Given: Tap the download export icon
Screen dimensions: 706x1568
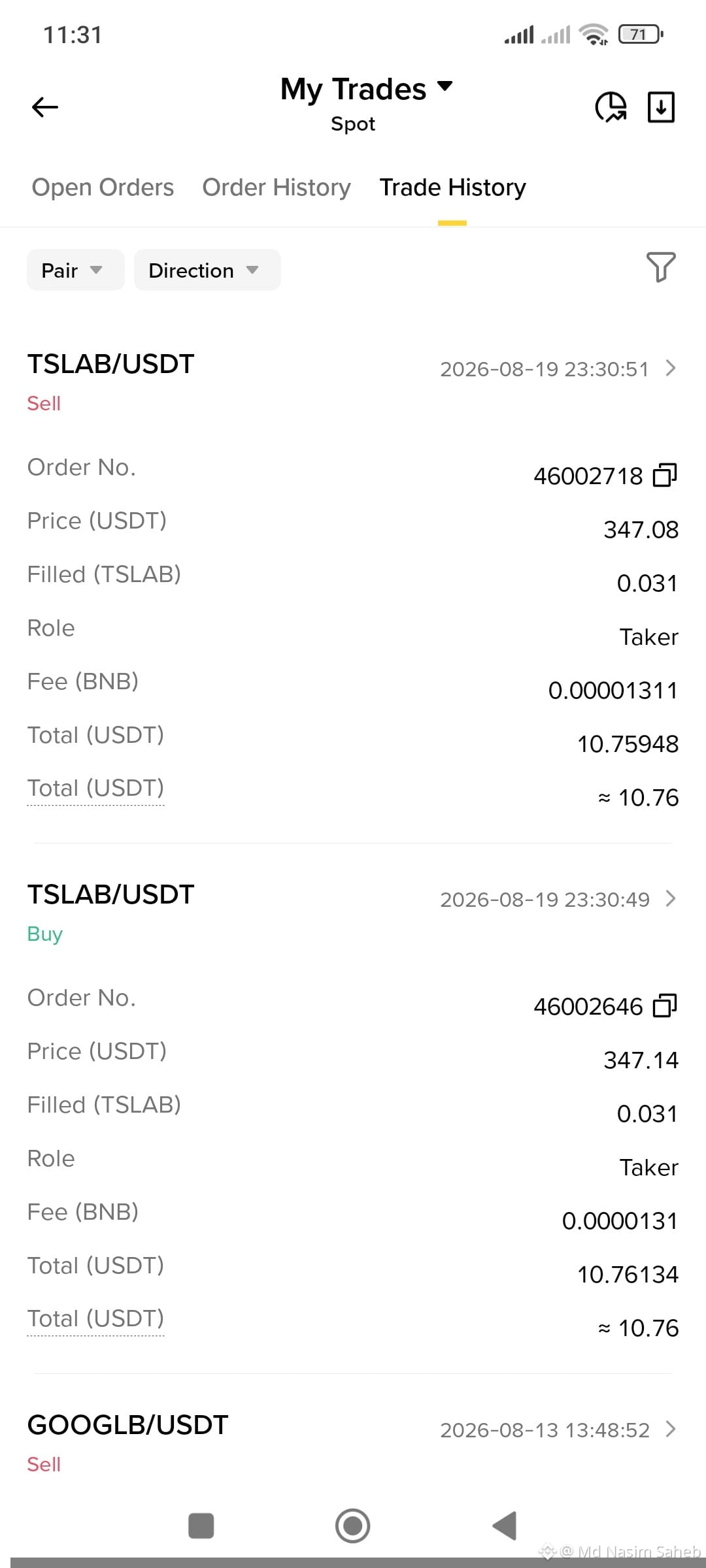Looking at the screenshot, I should [x=661, y=107].
